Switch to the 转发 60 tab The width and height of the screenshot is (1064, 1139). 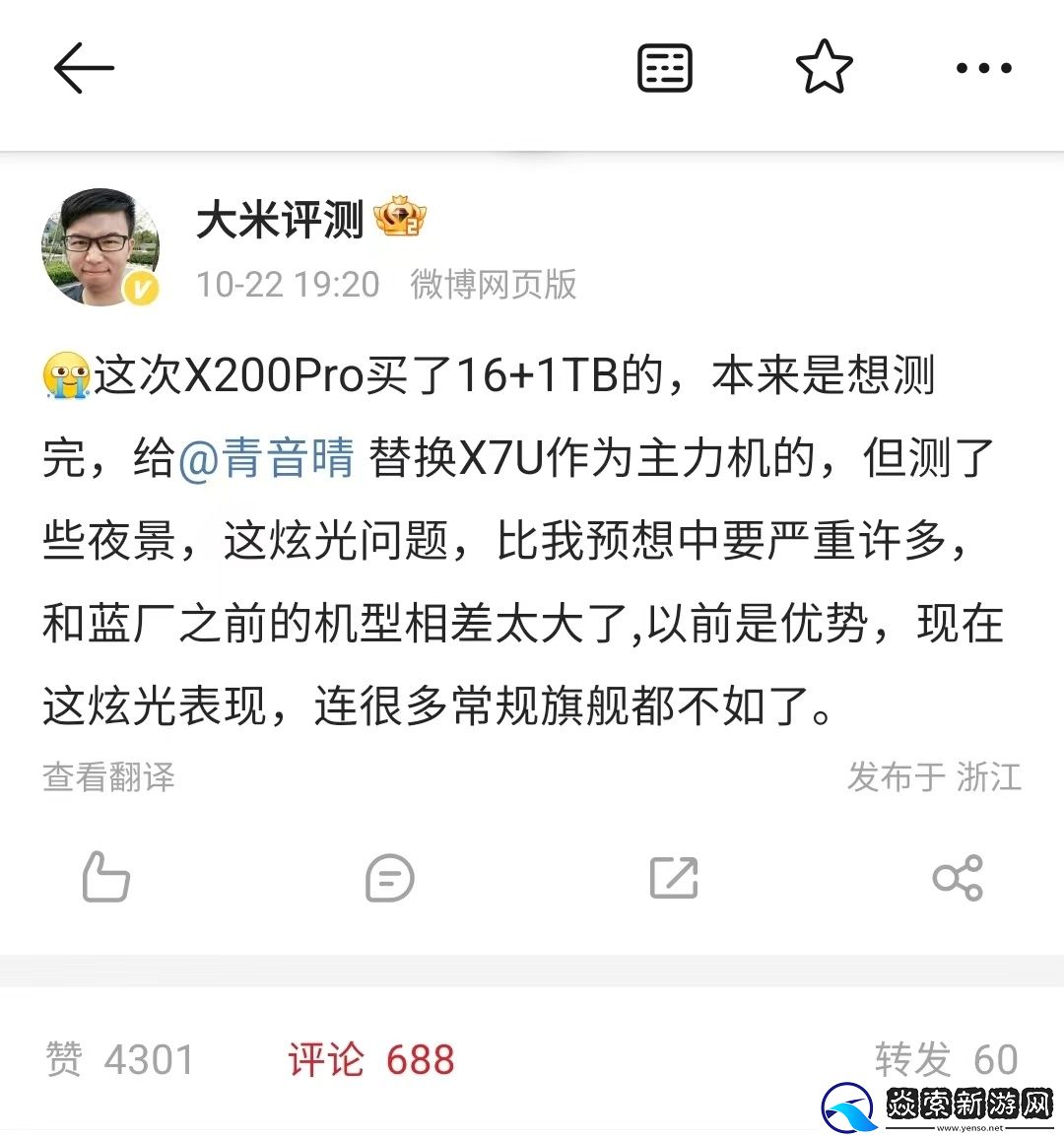click(x=946, y=1060)
